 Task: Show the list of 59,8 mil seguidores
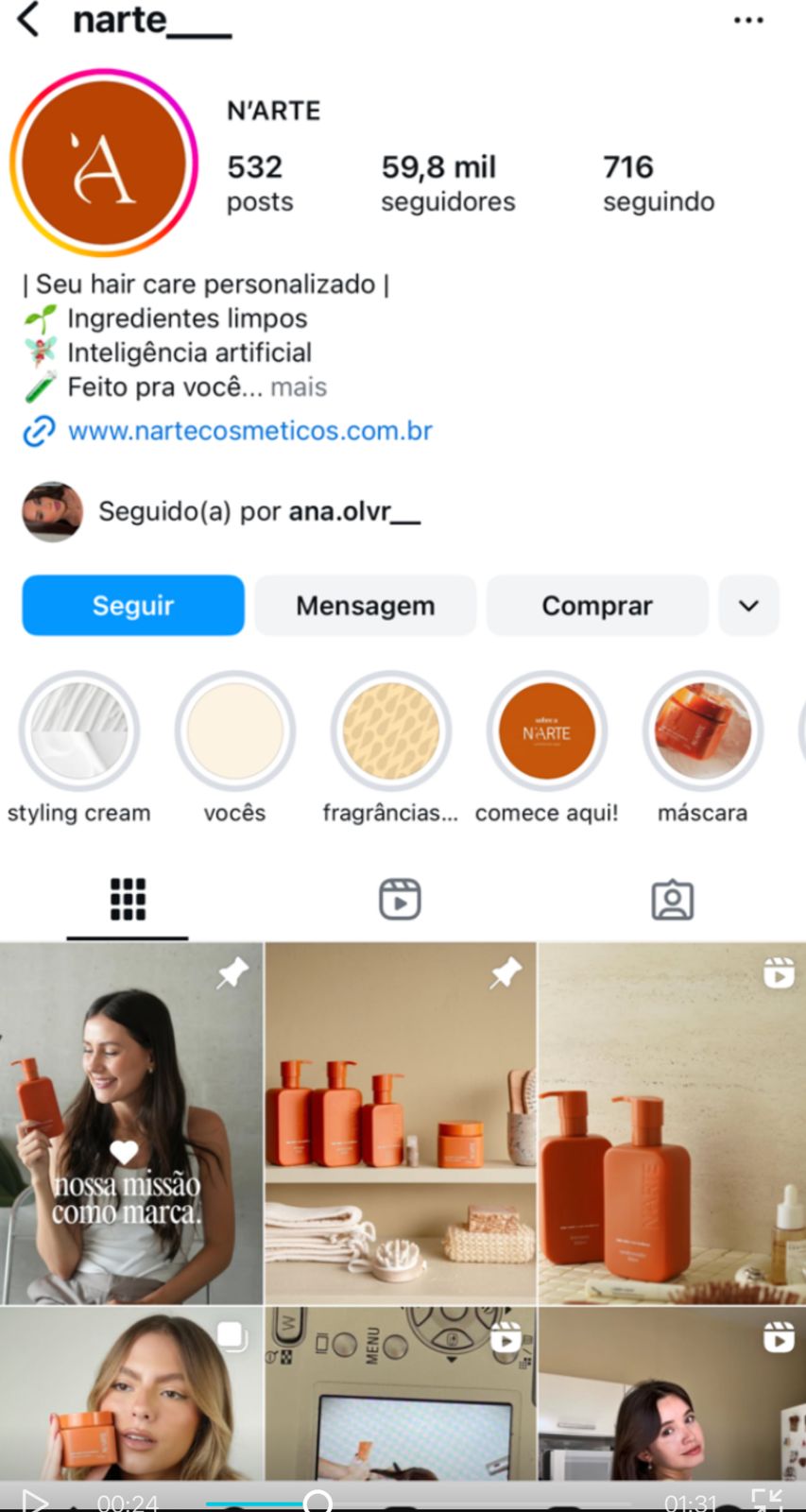448,183
